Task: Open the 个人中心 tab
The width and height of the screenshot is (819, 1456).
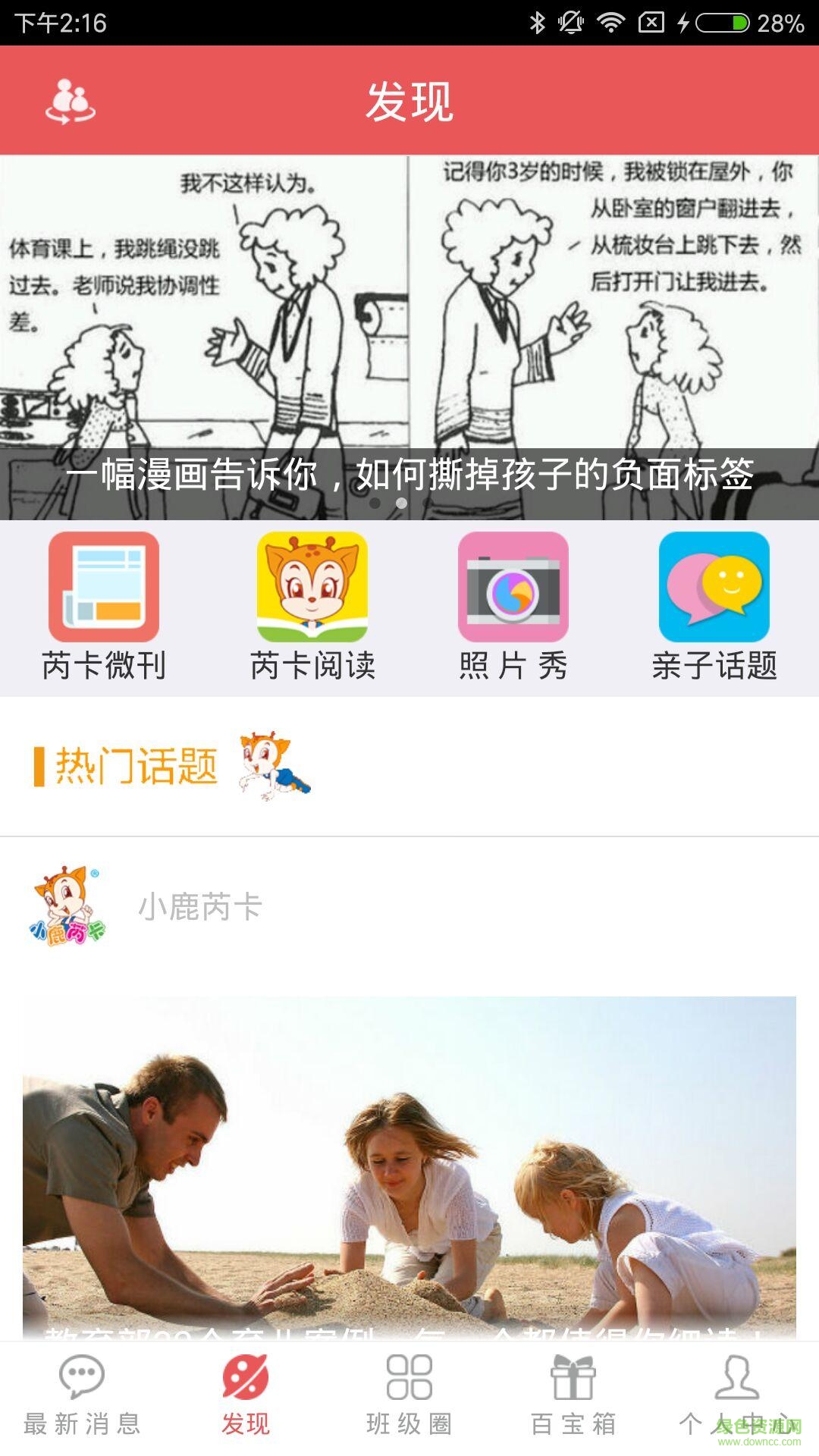Action: coord(736,1397)
